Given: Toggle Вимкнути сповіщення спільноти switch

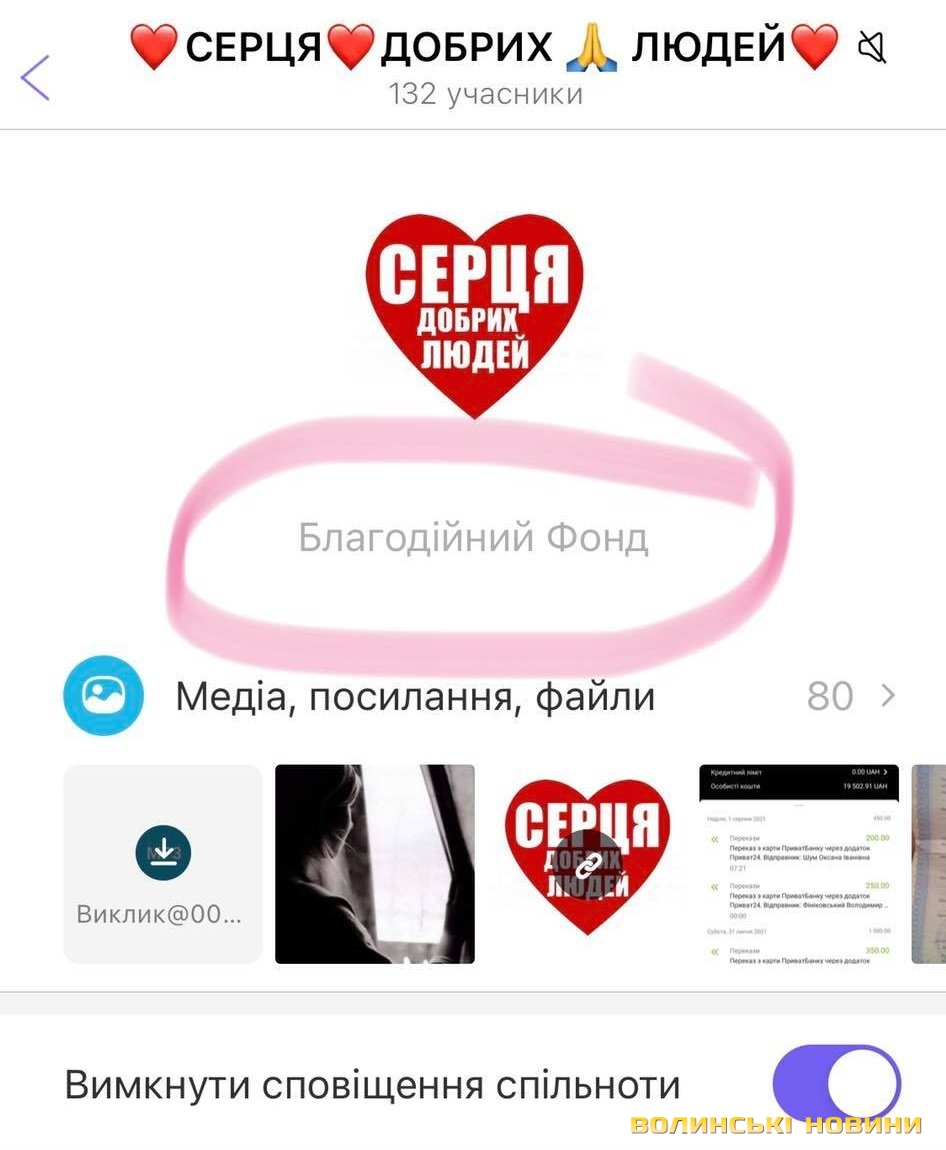Looking at the screenshot, I should [x=836, y=1084].
